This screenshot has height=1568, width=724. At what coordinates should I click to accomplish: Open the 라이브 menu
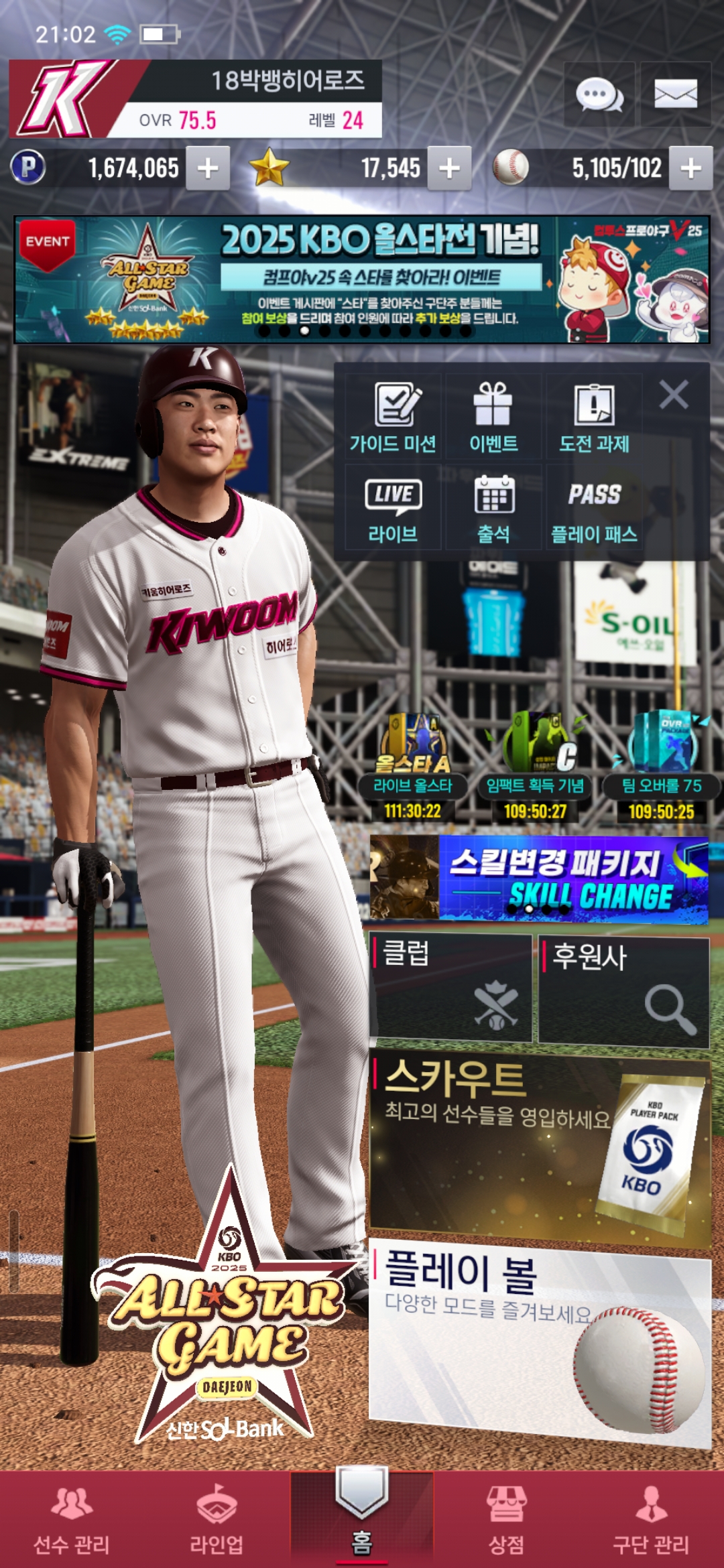pos(393,511)
